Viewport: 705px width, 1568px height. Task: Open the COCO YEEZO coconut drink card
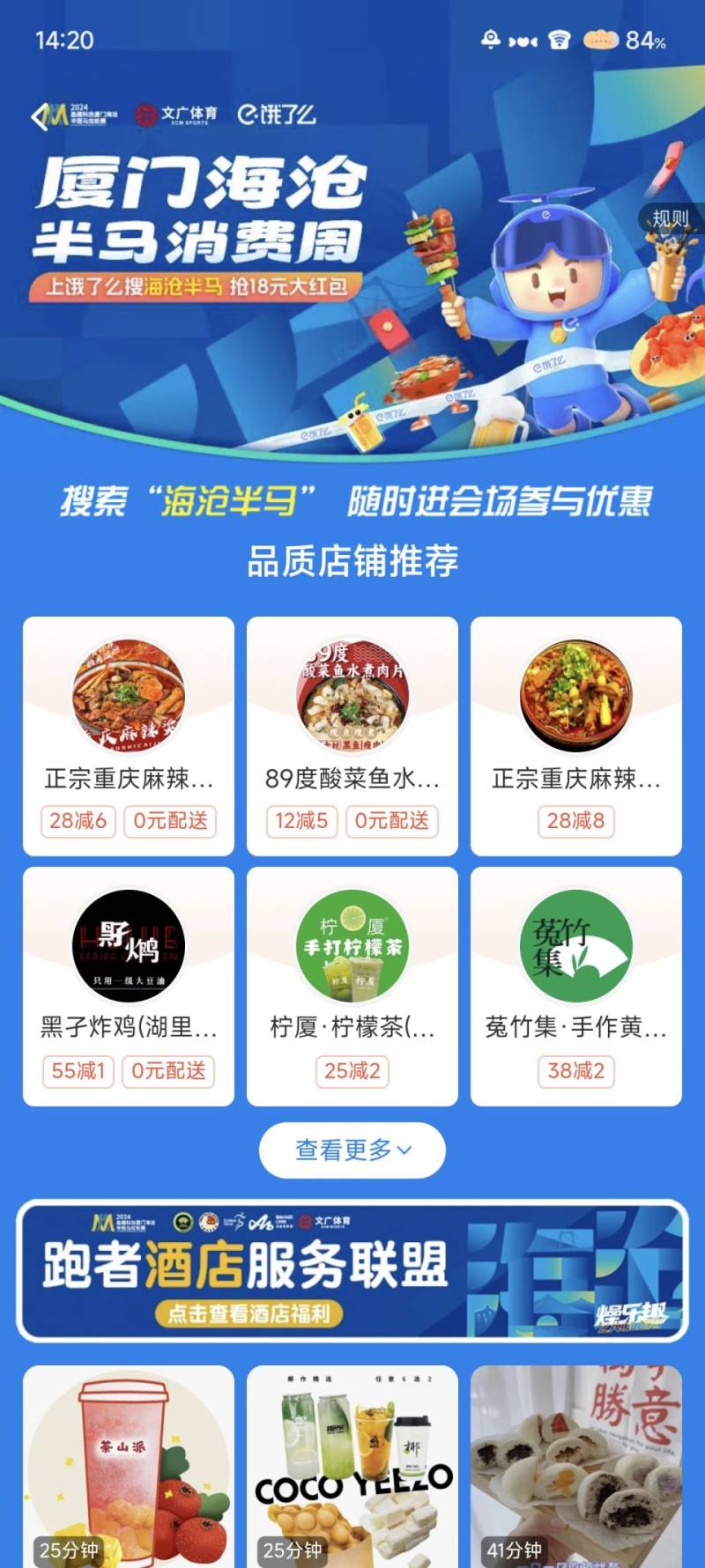pyautogui.click(x=352, y=1462)
